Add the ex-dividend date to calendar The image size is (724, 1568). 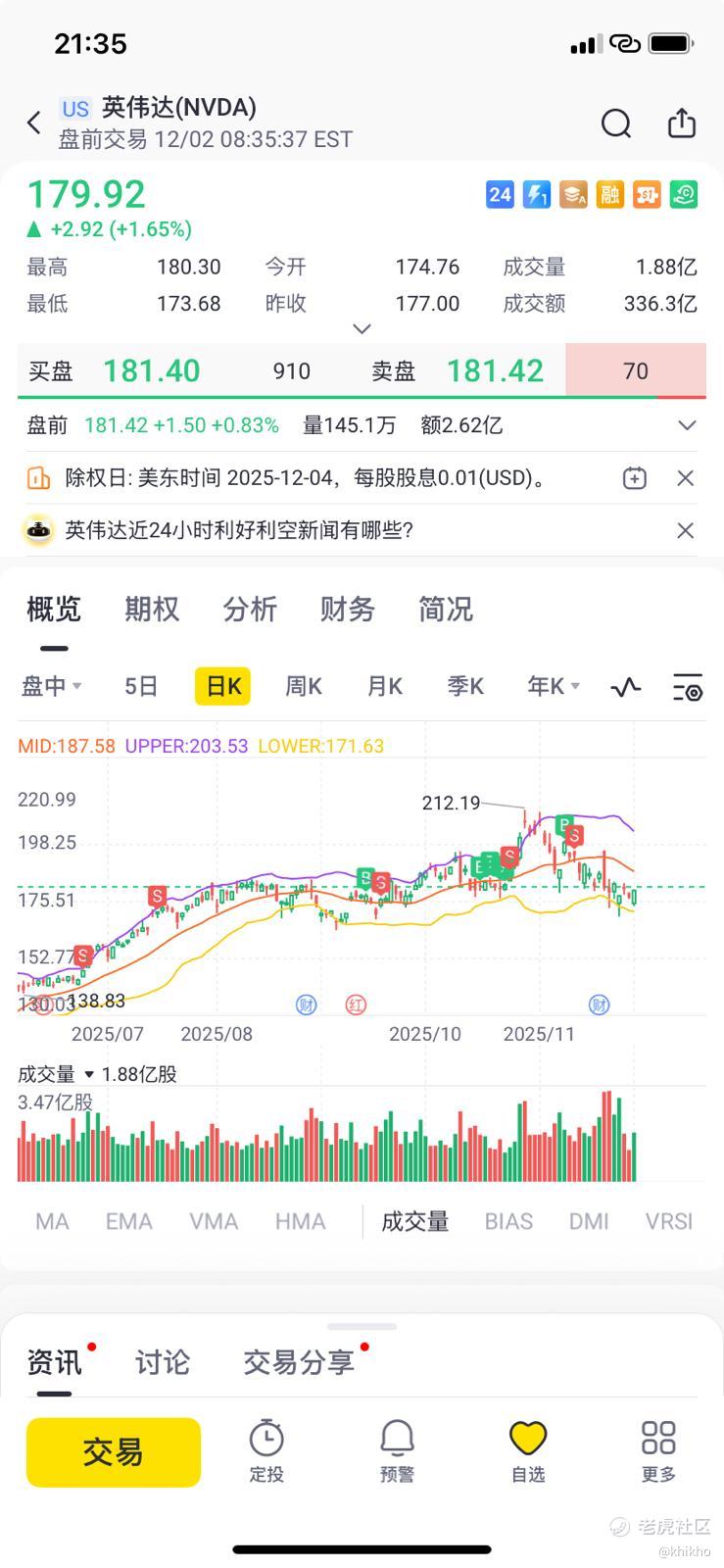[x=635, y=478]
